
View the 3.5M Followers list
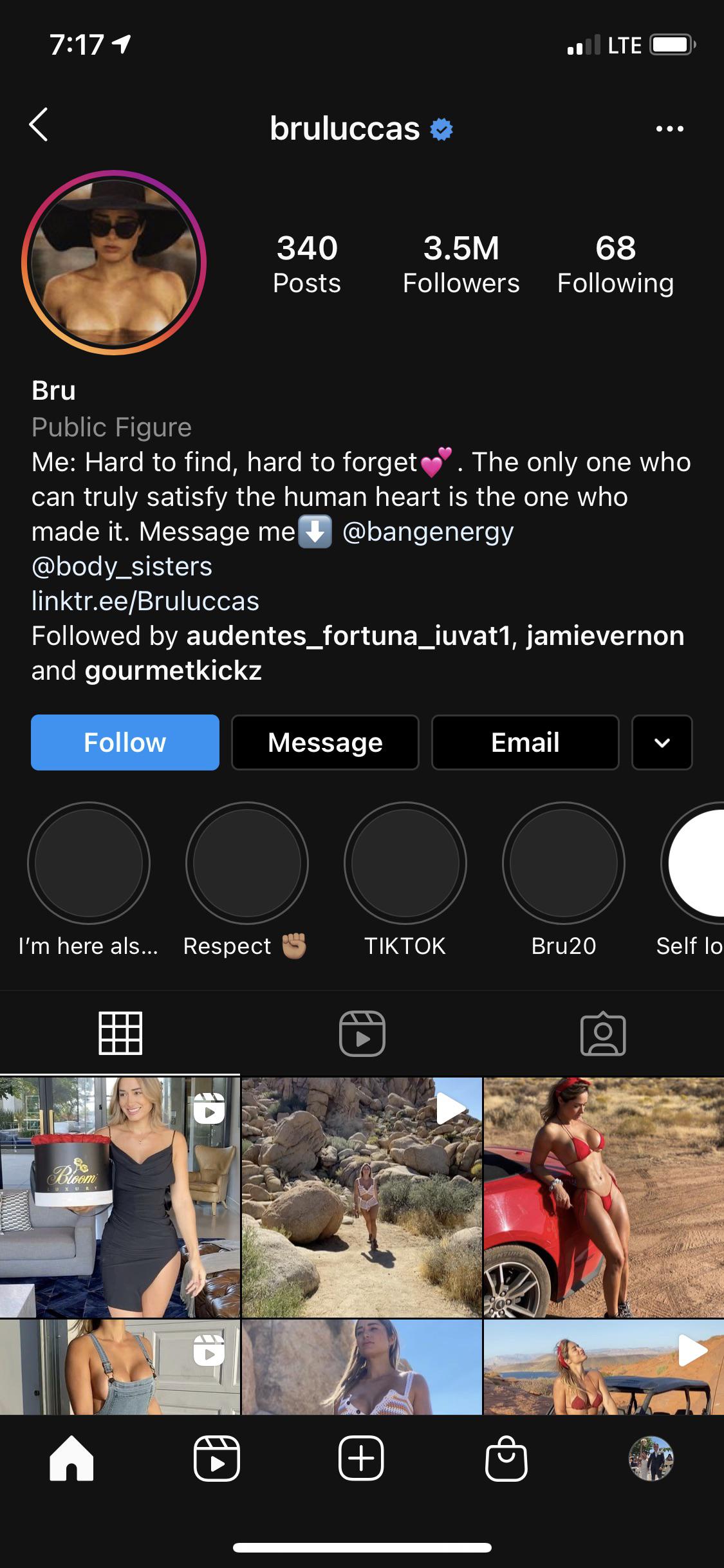tap(461, 263)
